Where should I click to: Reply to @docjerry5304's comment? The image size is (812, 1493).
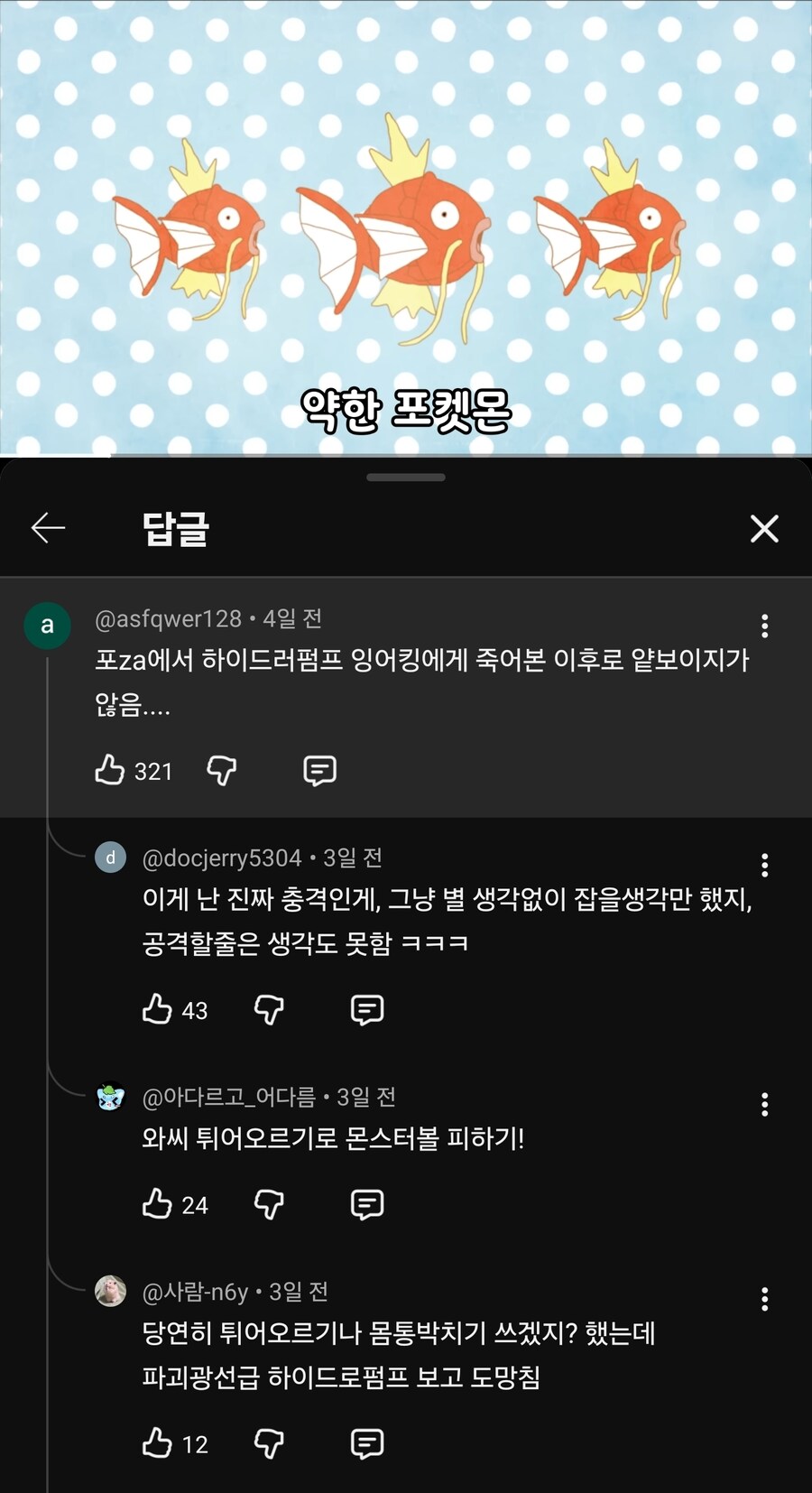point(366,1009)
